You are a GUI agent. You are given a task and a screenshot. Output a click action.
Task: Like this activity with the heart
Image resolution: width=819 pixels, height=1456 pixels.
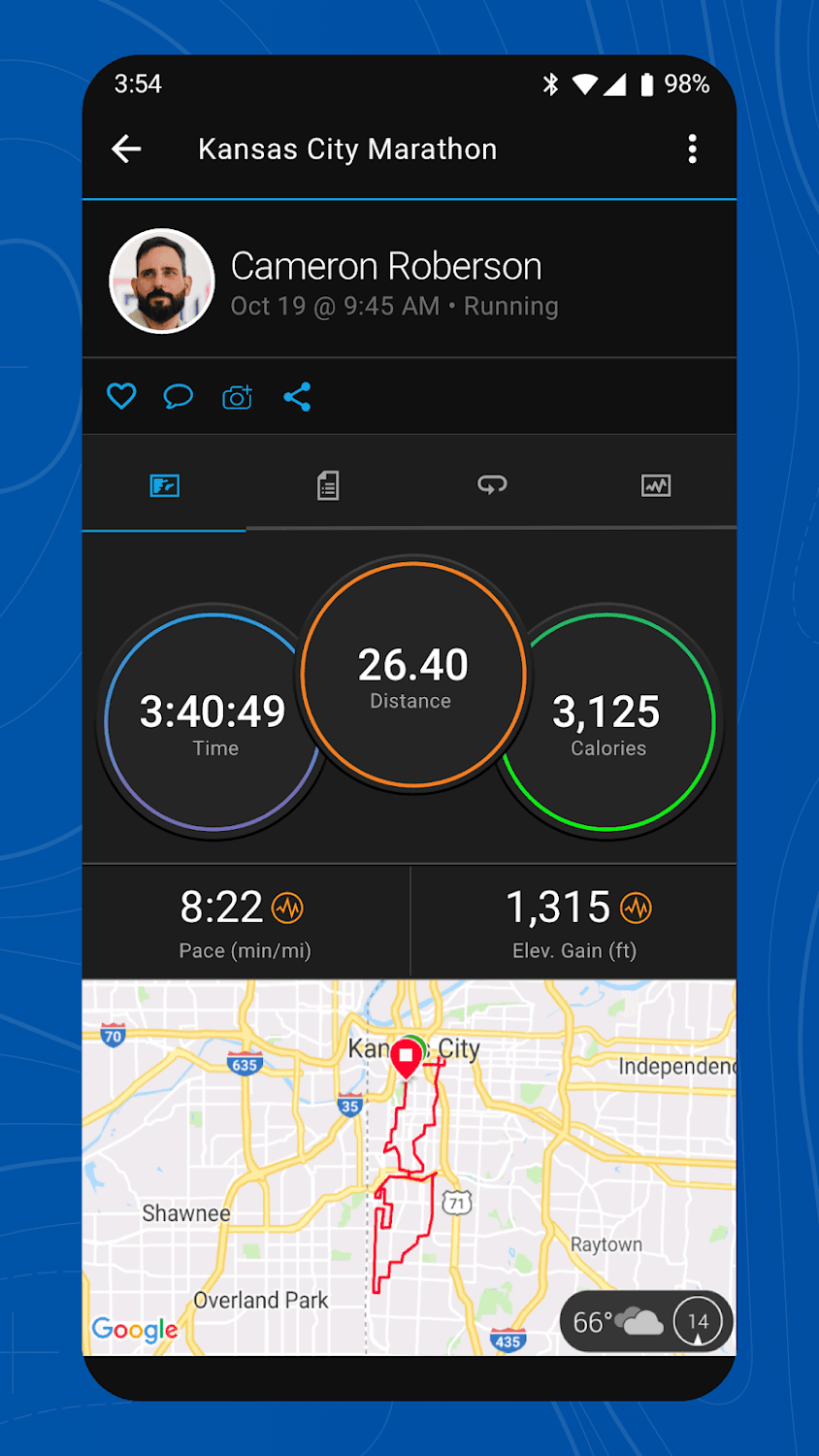(121, 396)
